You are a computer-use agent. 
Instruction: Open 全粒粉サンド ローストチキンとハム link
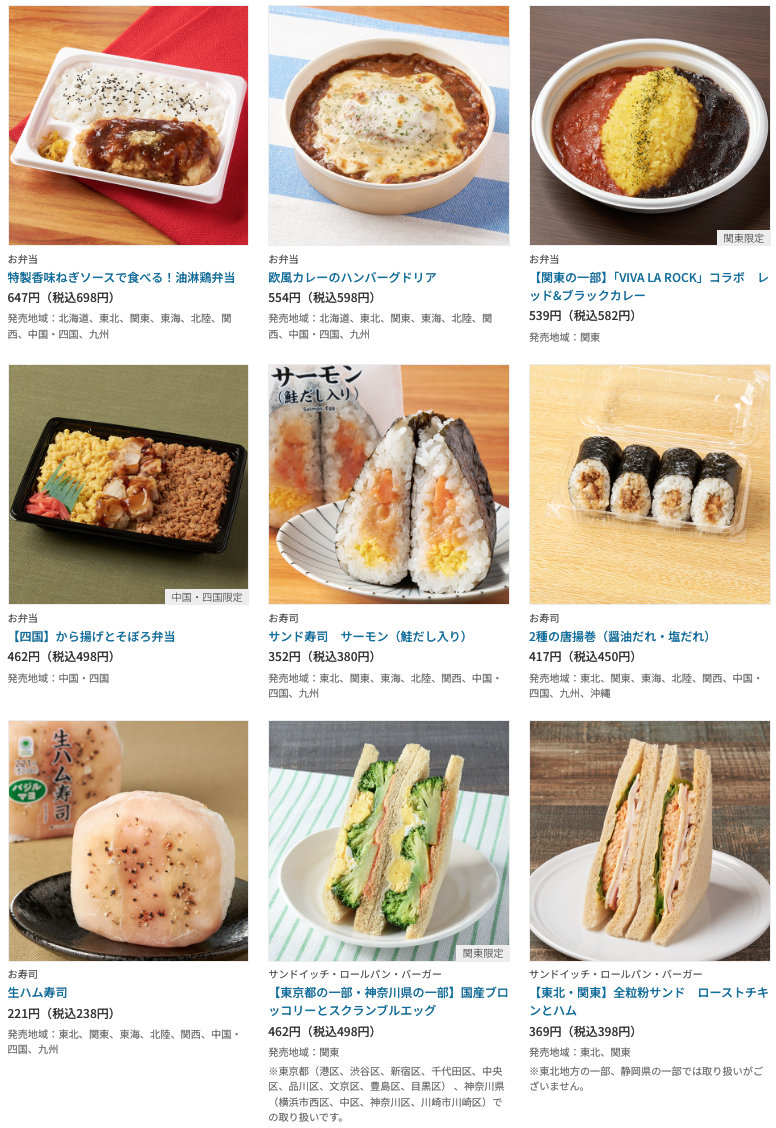point(648,1002)
